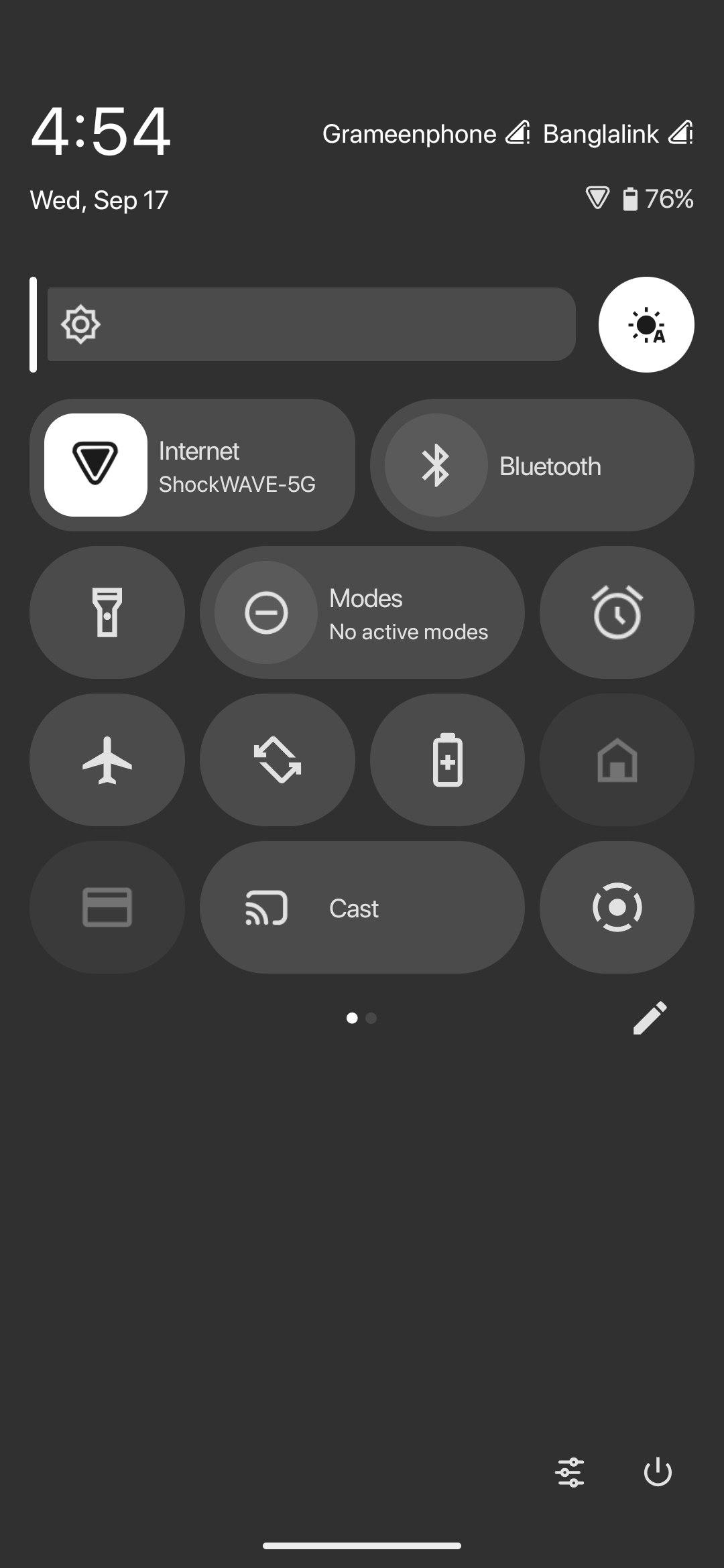Open the home controls tile
This screenshot has width=724, height=1568.
click(617, 760)
